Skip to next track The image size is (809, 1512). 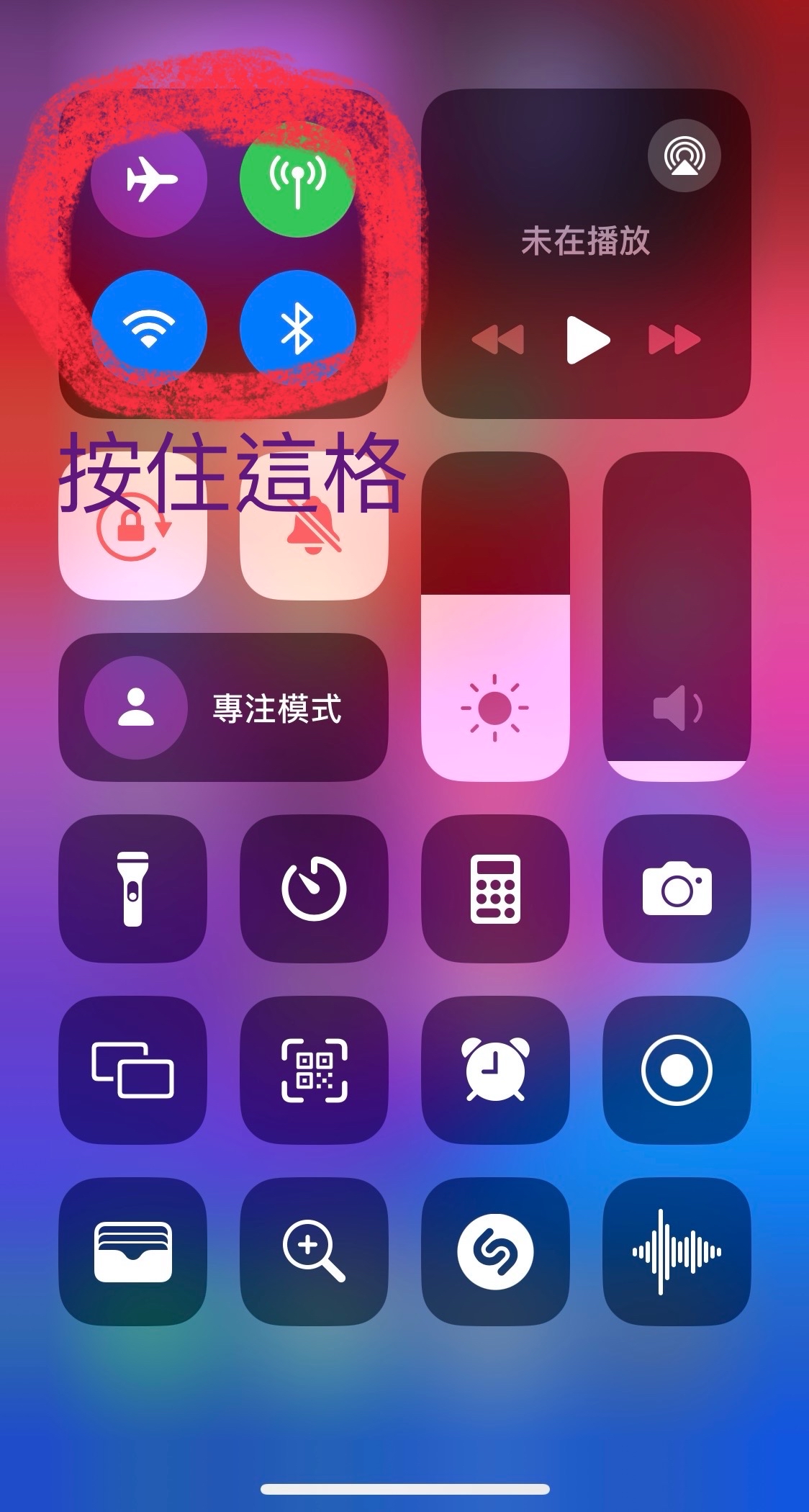pyautogui.click(x=674, y=339)
